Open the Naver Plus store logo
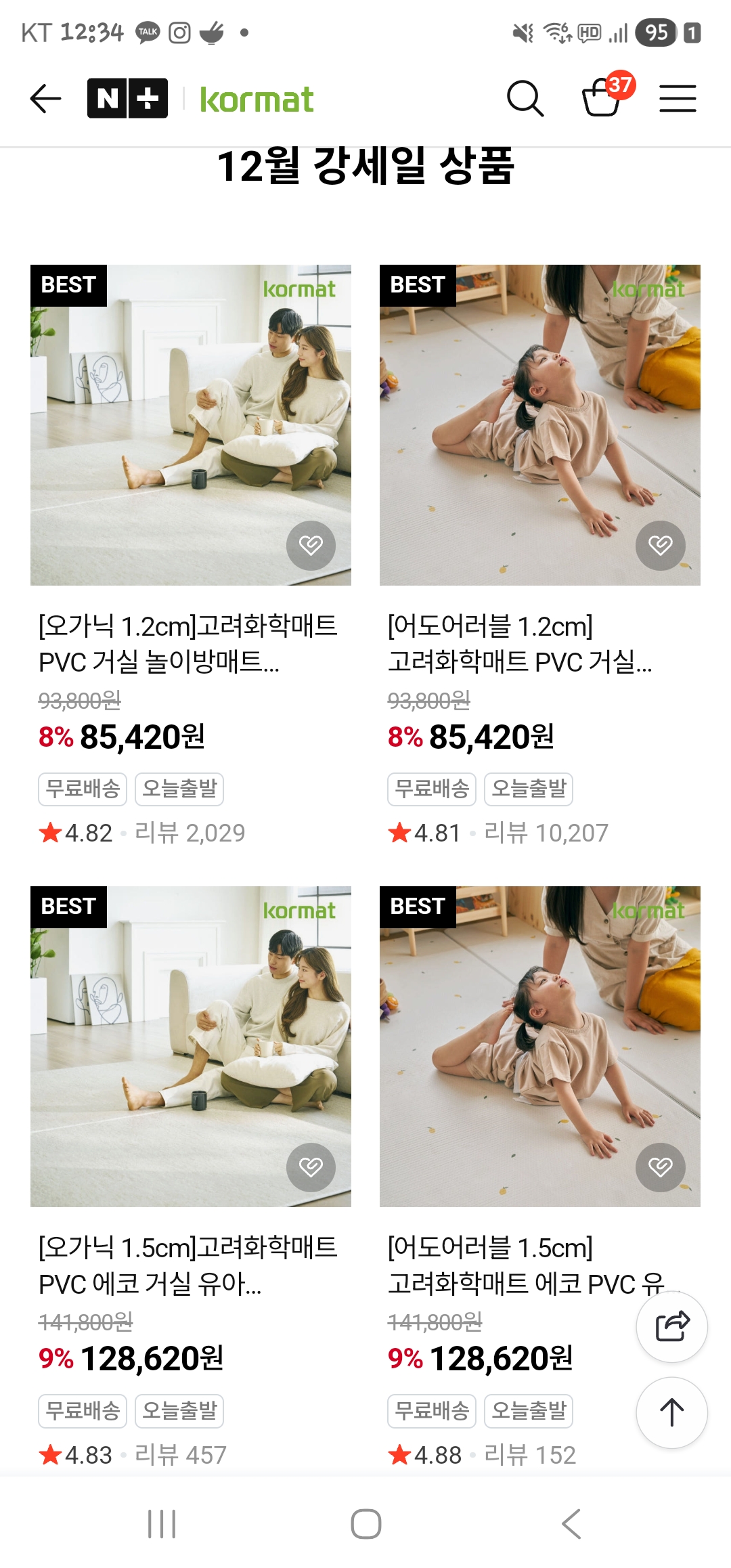This screenshot has height=1568, width=731. tap(127, 99)
